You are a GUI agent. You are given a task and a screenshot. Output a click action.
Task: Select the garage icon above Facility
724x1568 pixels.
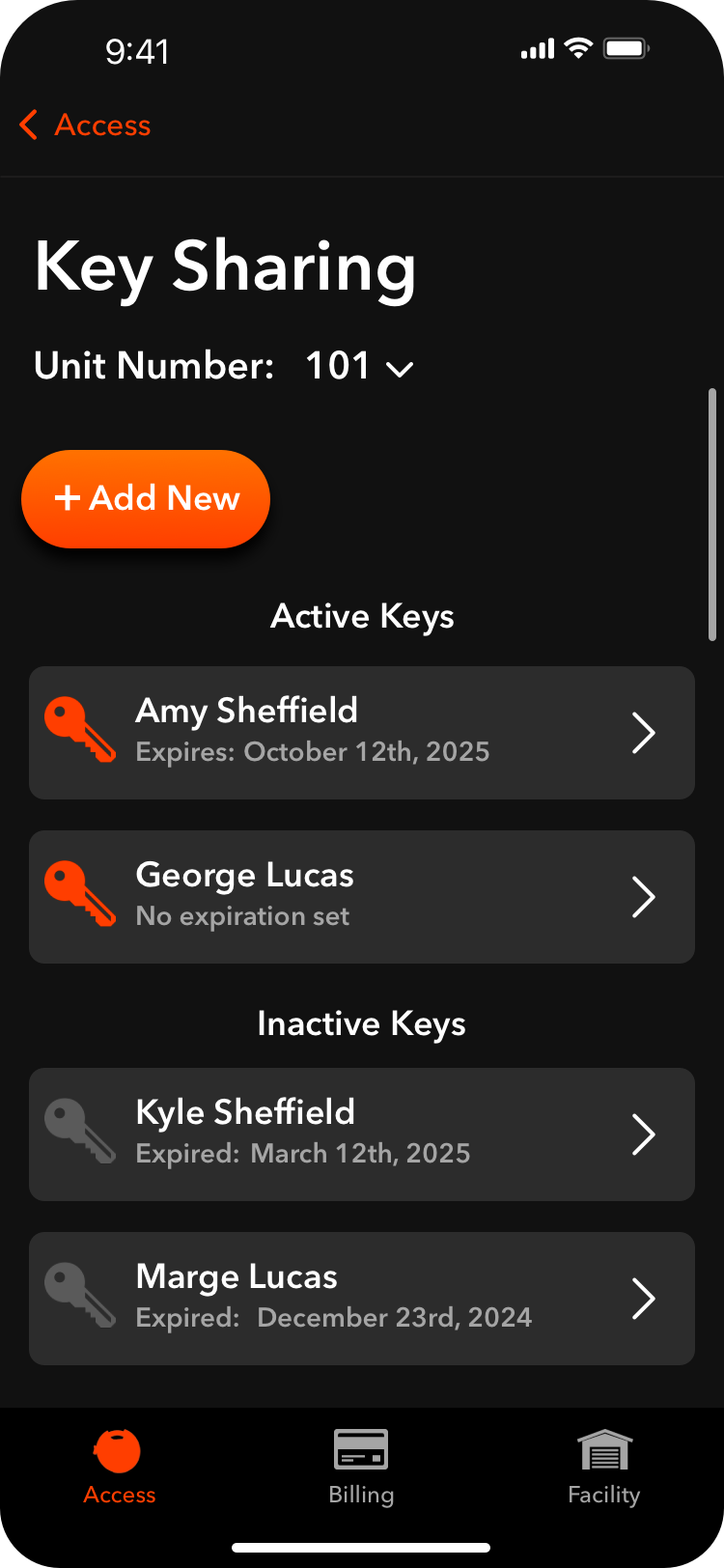tap(603, 1450)
